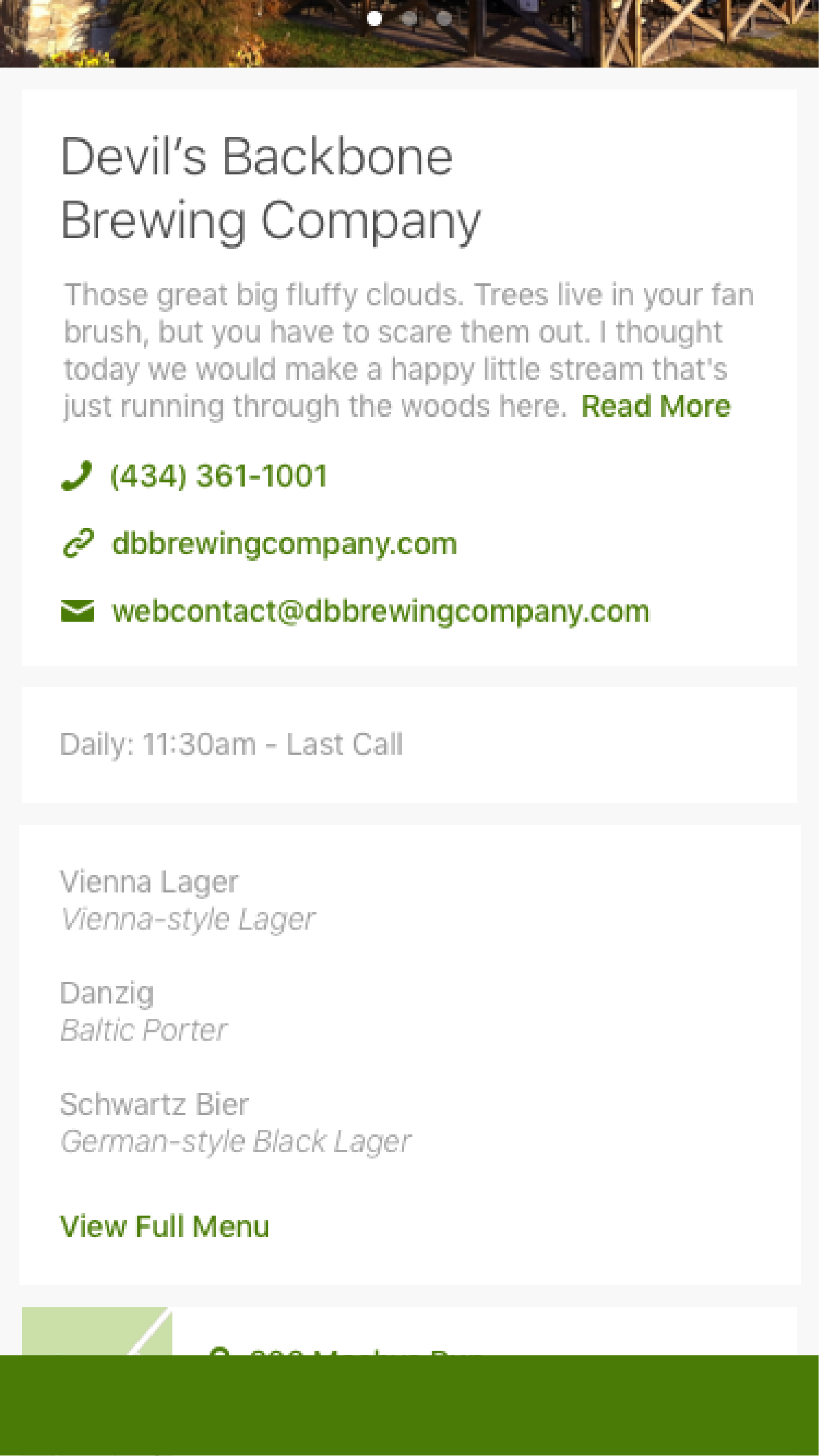Image resolution: width=819 pixels, height=1456 pixels.
Task: Expand the description with Read More
Action: pyautogui.click(x=656, y=406)
